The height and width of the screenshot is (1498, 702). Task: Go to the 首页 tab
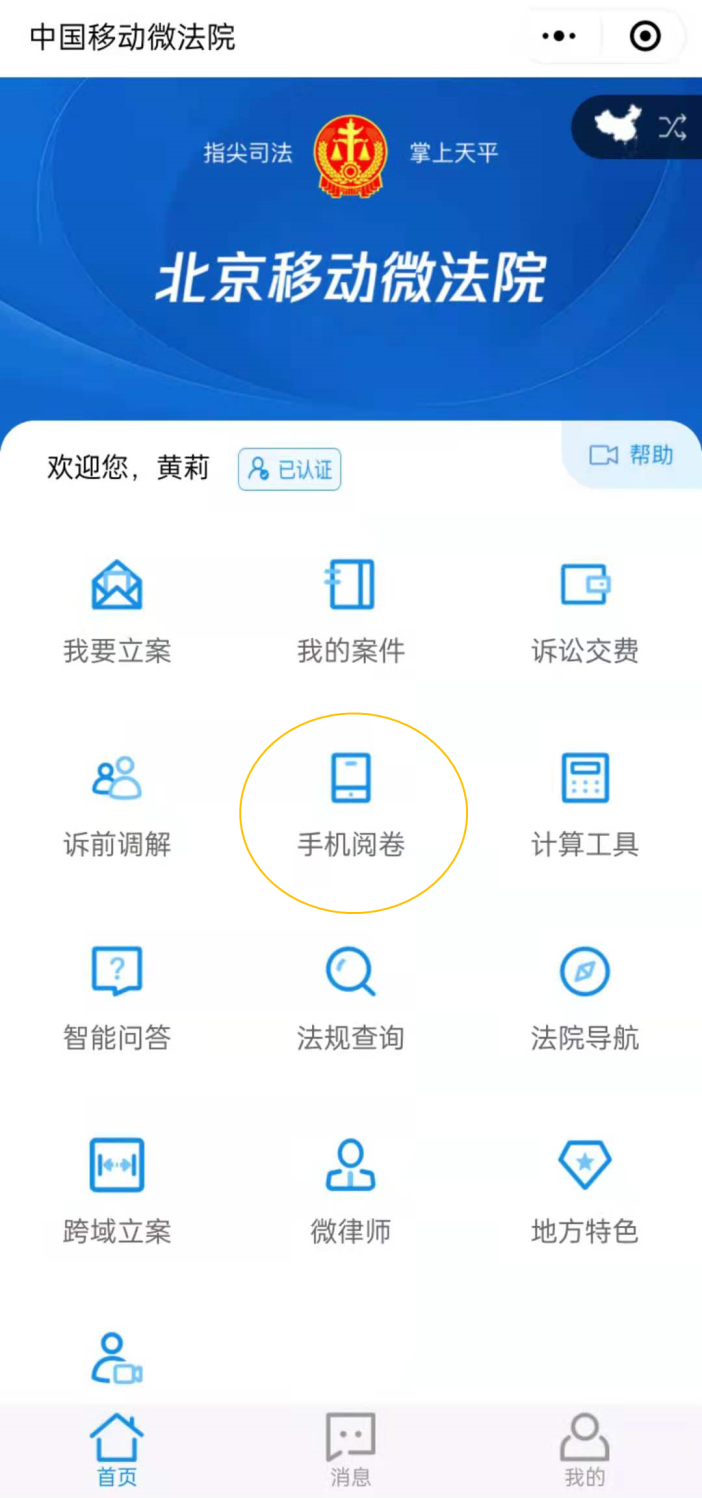117,1450
